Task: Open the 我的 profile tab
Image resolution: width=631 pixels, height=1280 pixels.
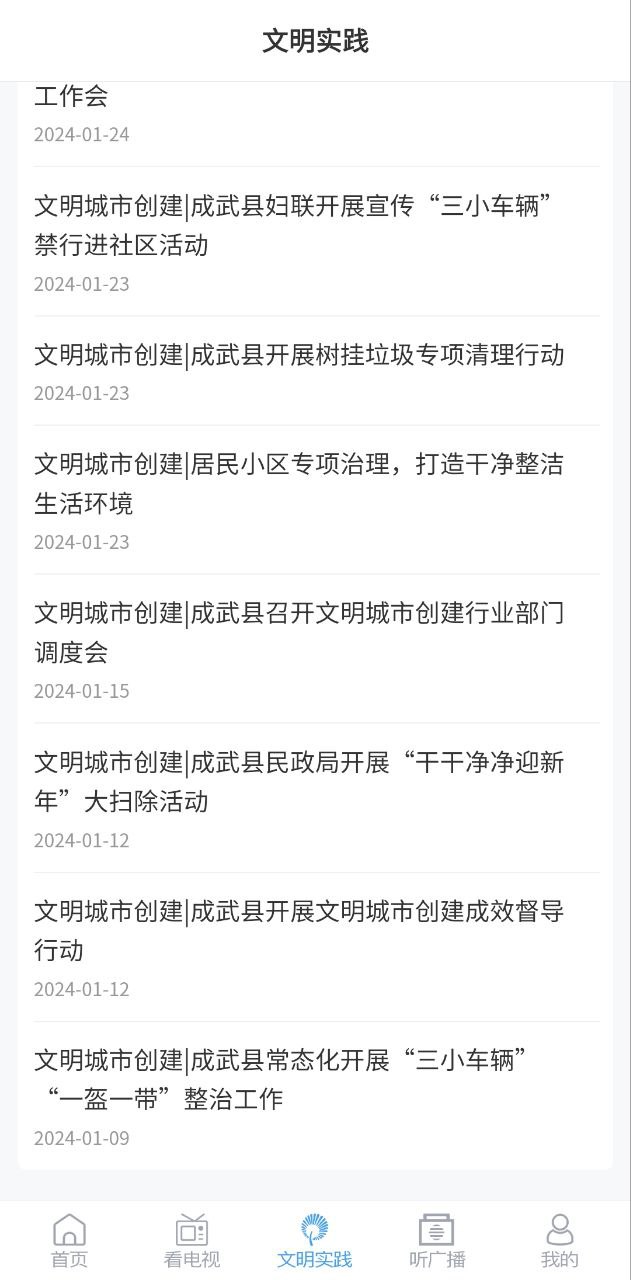Action: click(x=560, y=1241)
